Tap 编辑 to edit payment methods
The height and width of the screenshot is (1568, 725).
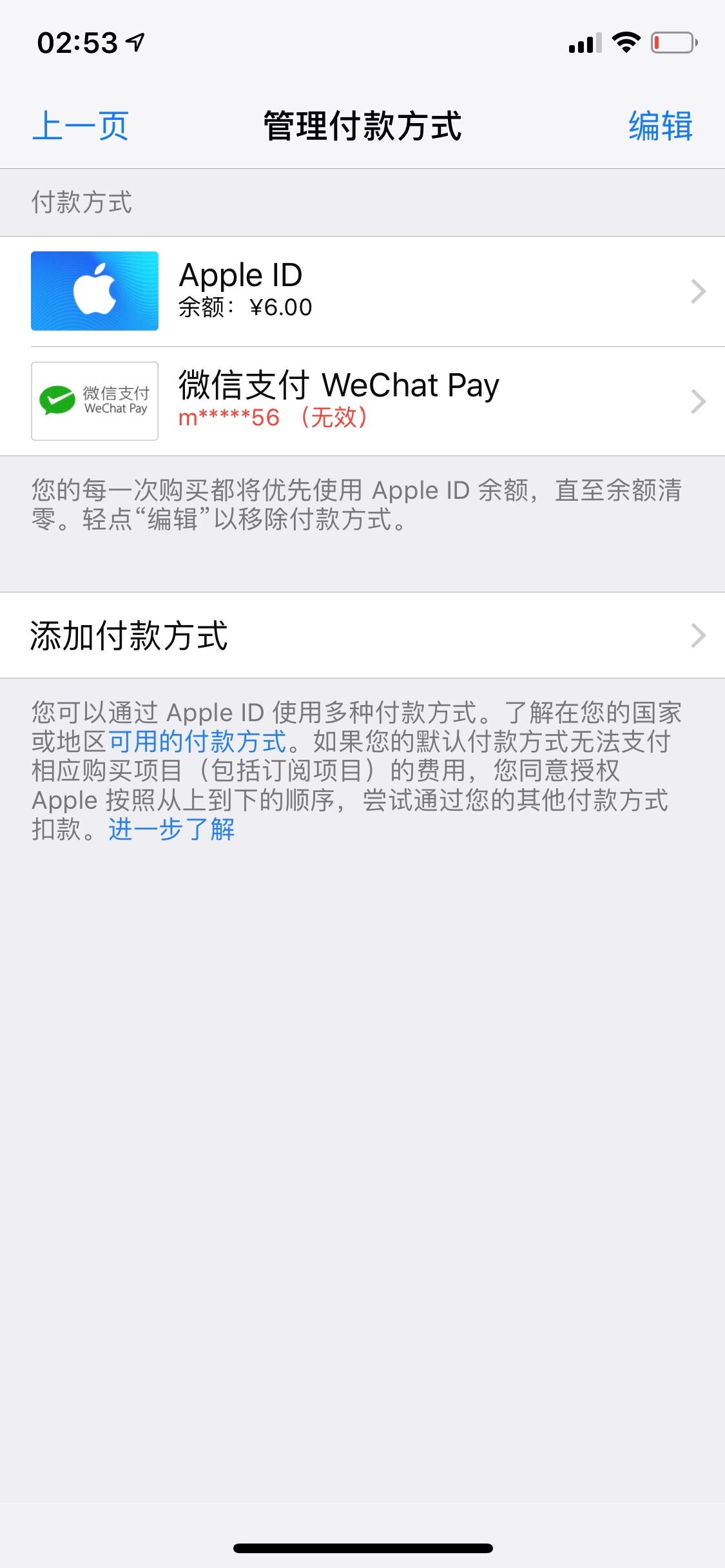[x=660, y=126]
